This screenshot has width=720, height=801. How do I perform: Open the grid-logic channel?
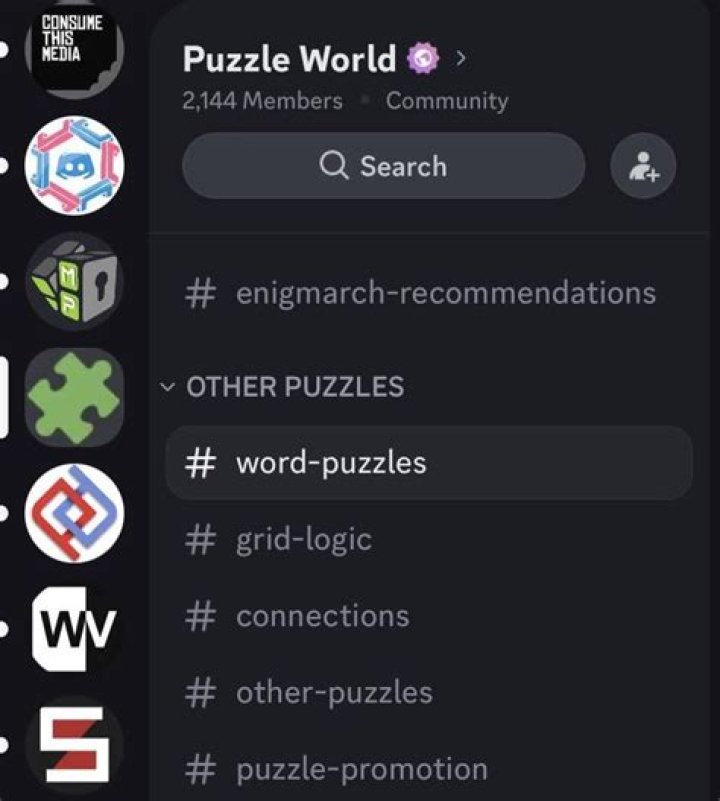pyautogui.click(x=303, y=540)
